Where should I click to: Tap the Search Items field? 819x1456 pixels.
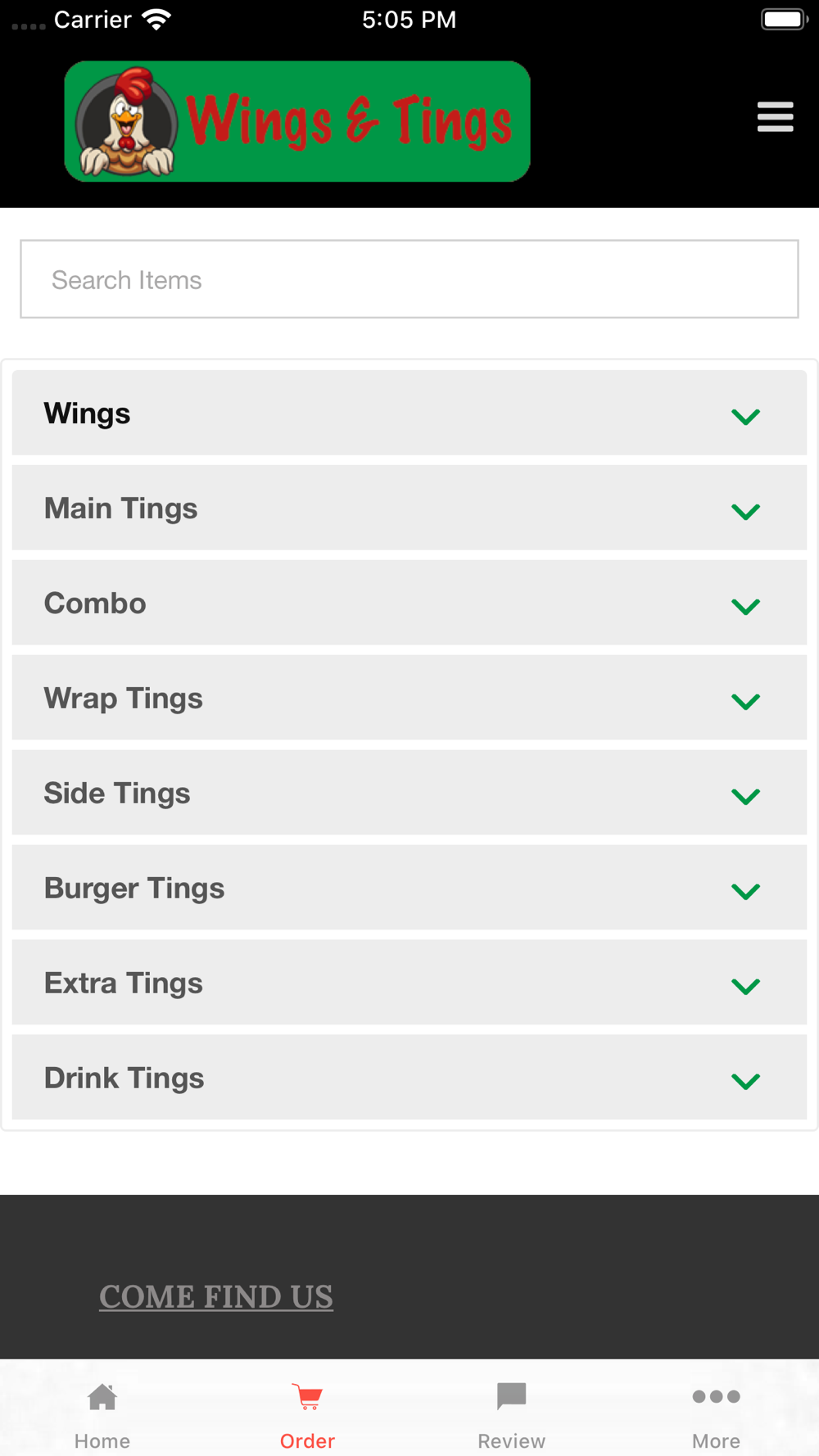click(x=409, y=279)
